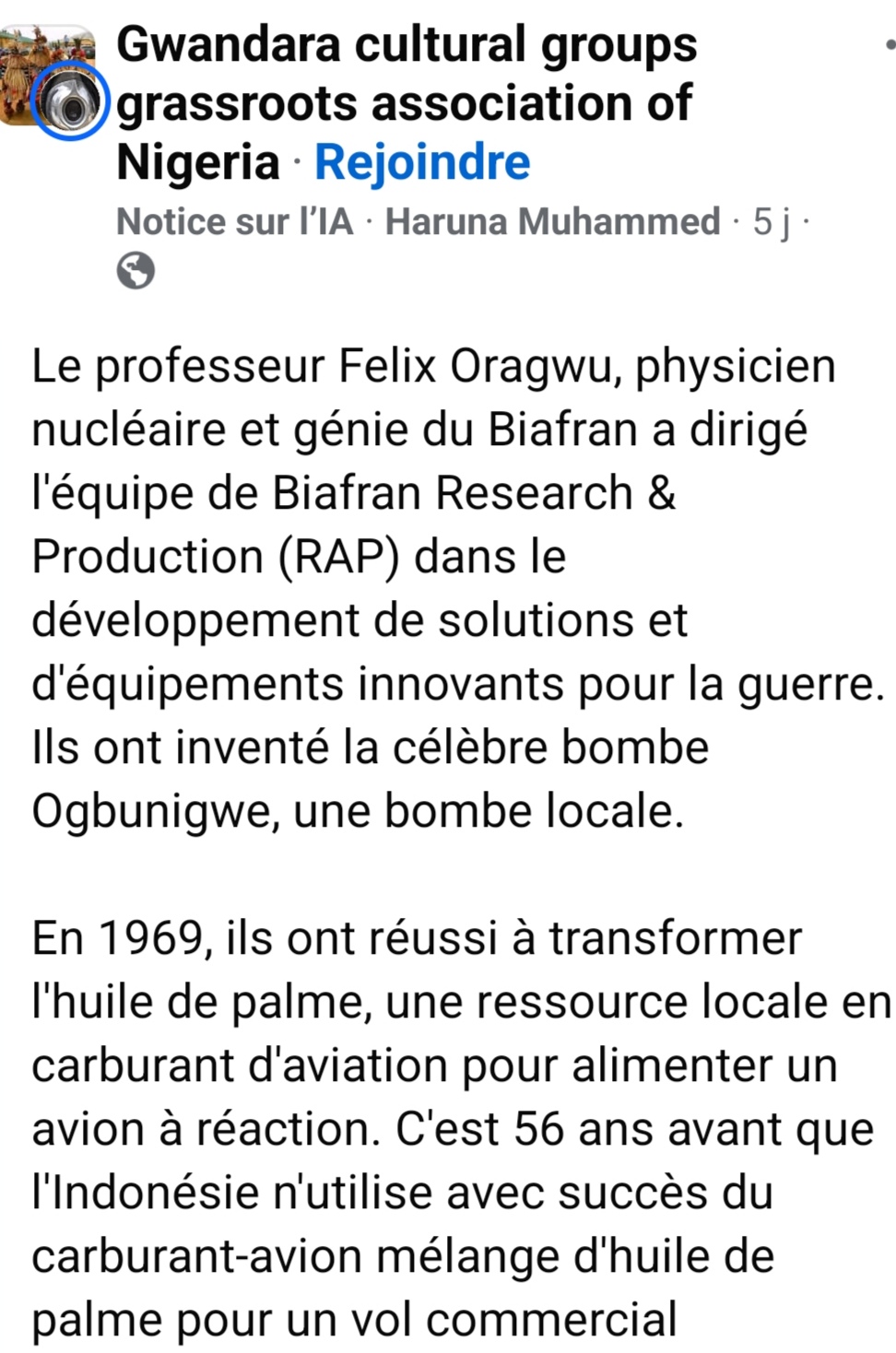The image size is (896, 1353).
Task: Open the Notice sur l'IA info
Action: [x=234, y=222]
